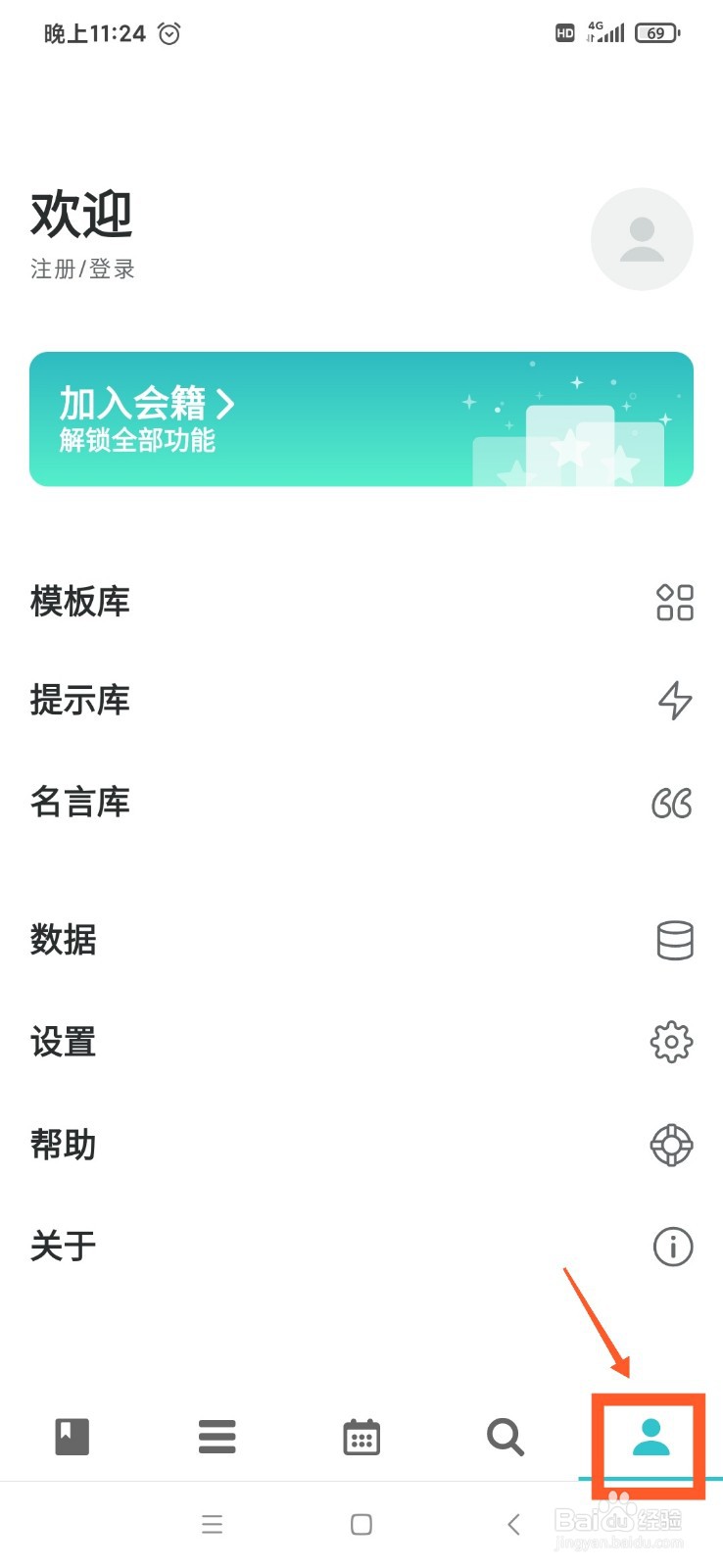Tap the alarm clock status icon
Screen dimensions: 723x1568
coord(169,32)
